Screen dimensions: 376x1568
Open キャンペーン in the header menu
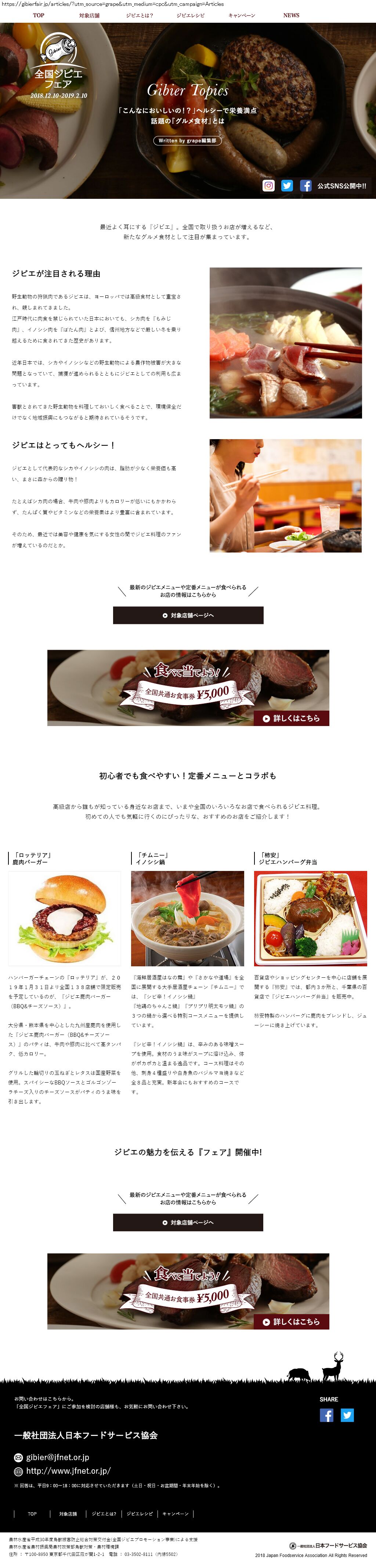241,15
